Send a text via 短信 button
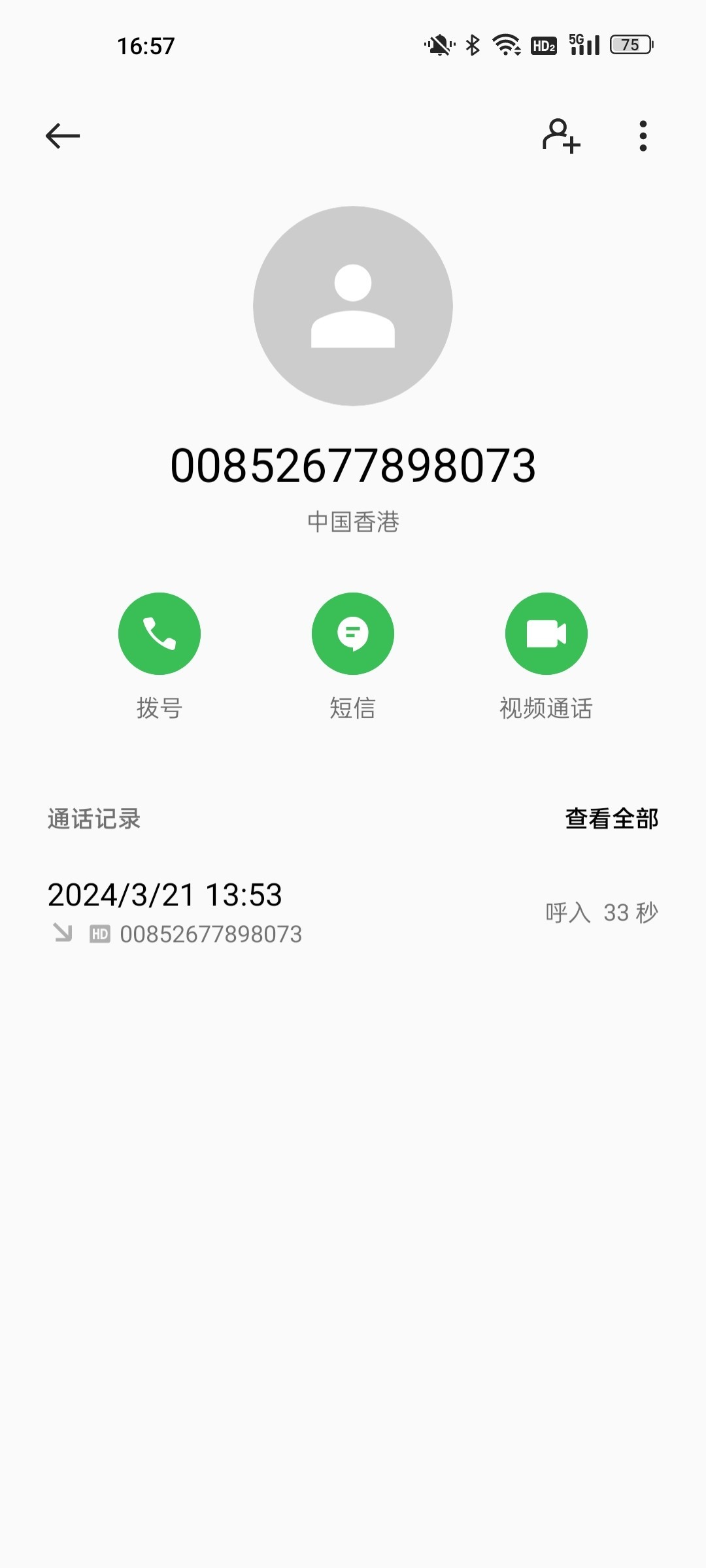706x1568 pixels. 353,634
